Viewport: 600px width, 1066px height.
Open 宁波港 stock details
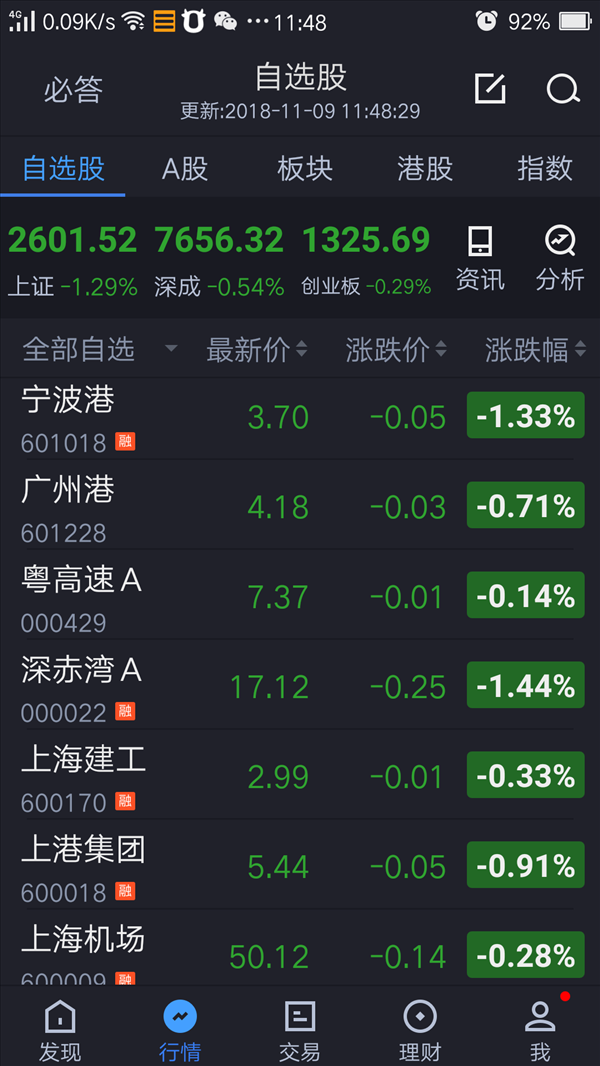[x=300, y=416]
